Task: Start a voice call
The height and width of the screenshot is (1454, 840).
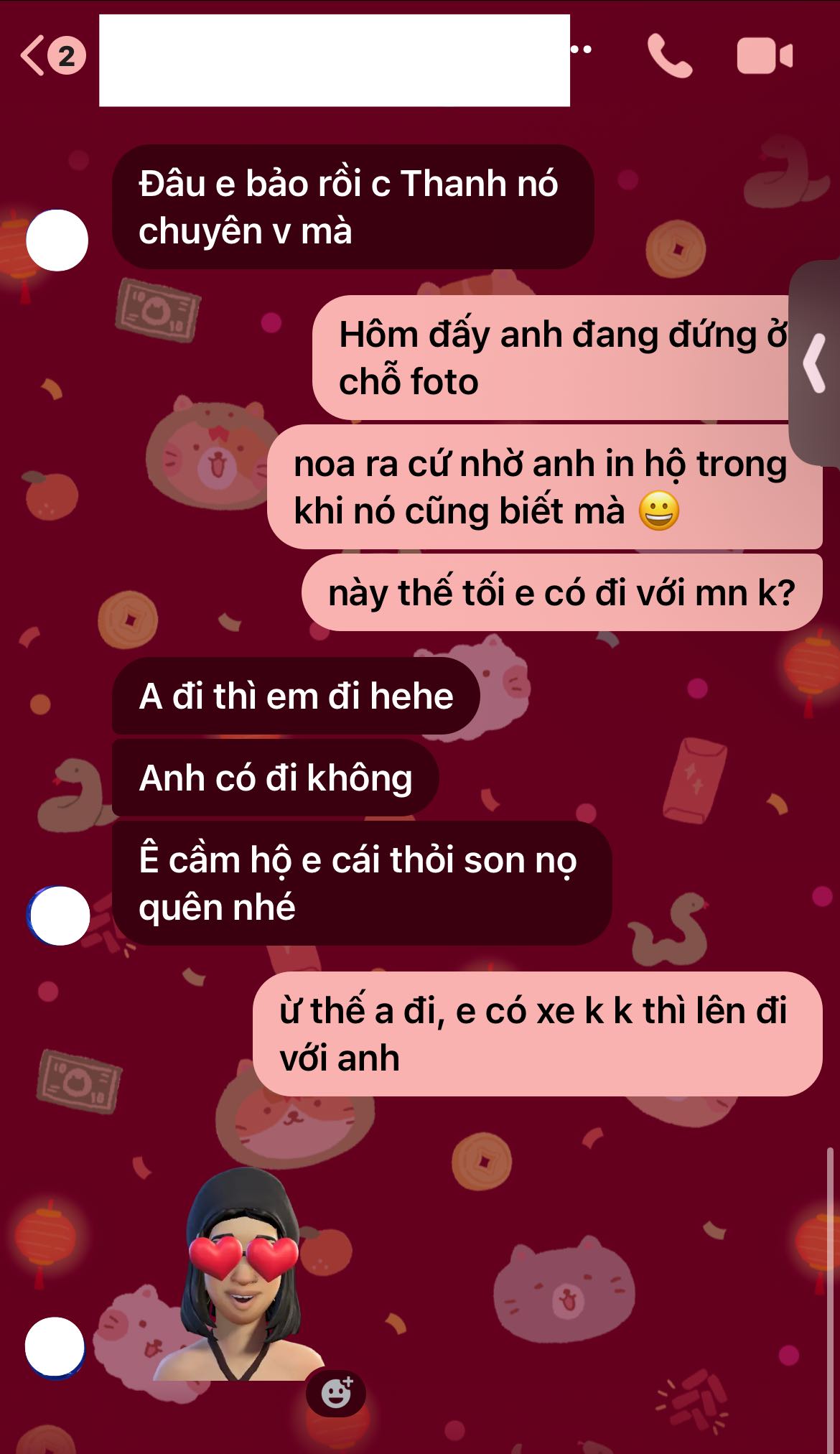Action: tap(669, 55)
